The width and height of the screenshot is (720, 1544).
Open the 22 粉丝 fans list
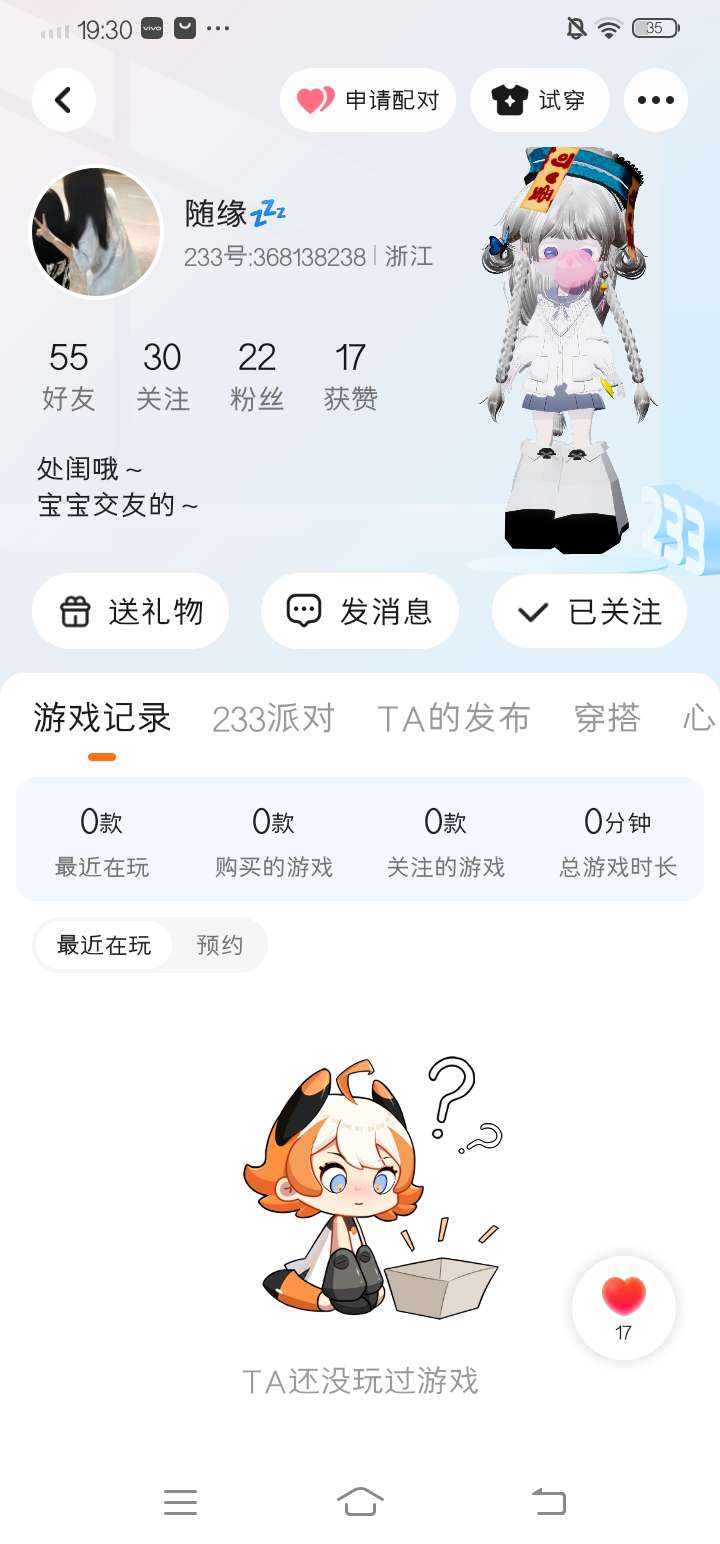click(257, 376)
